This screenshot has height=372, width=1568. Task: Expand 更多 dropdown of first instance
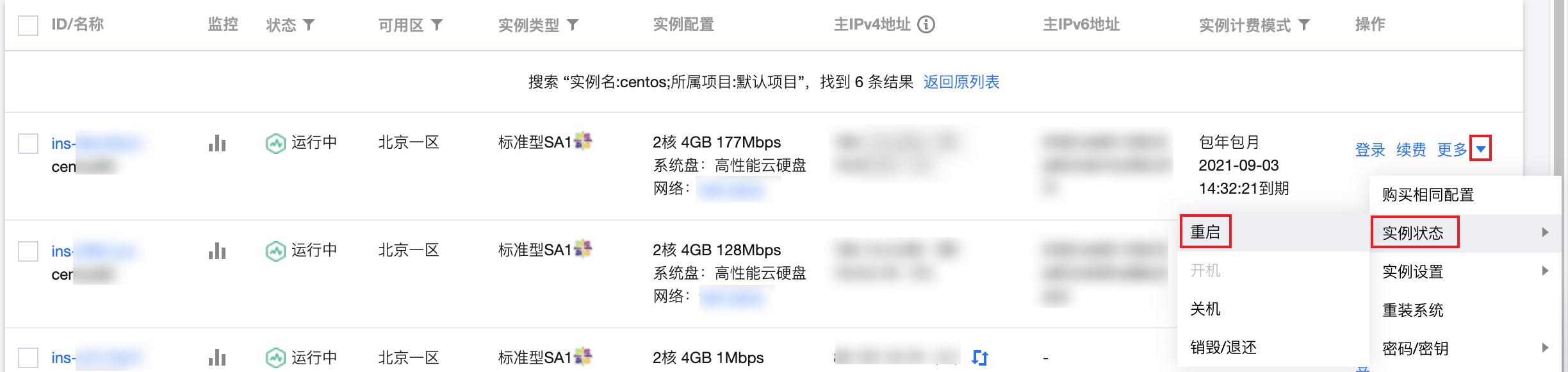click(1480, 149)
